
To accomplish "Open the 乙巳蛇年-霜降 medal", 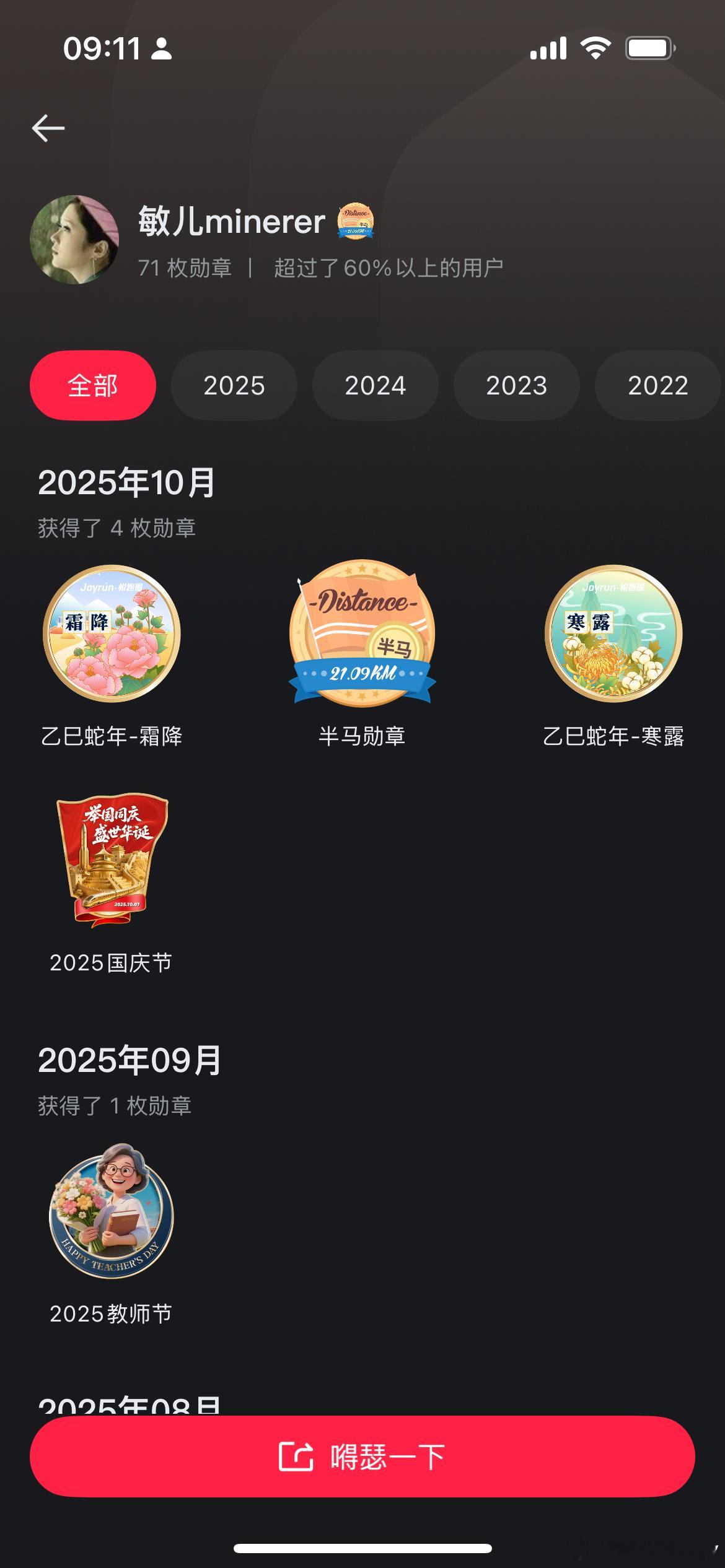I will click(x=112, y=634).
